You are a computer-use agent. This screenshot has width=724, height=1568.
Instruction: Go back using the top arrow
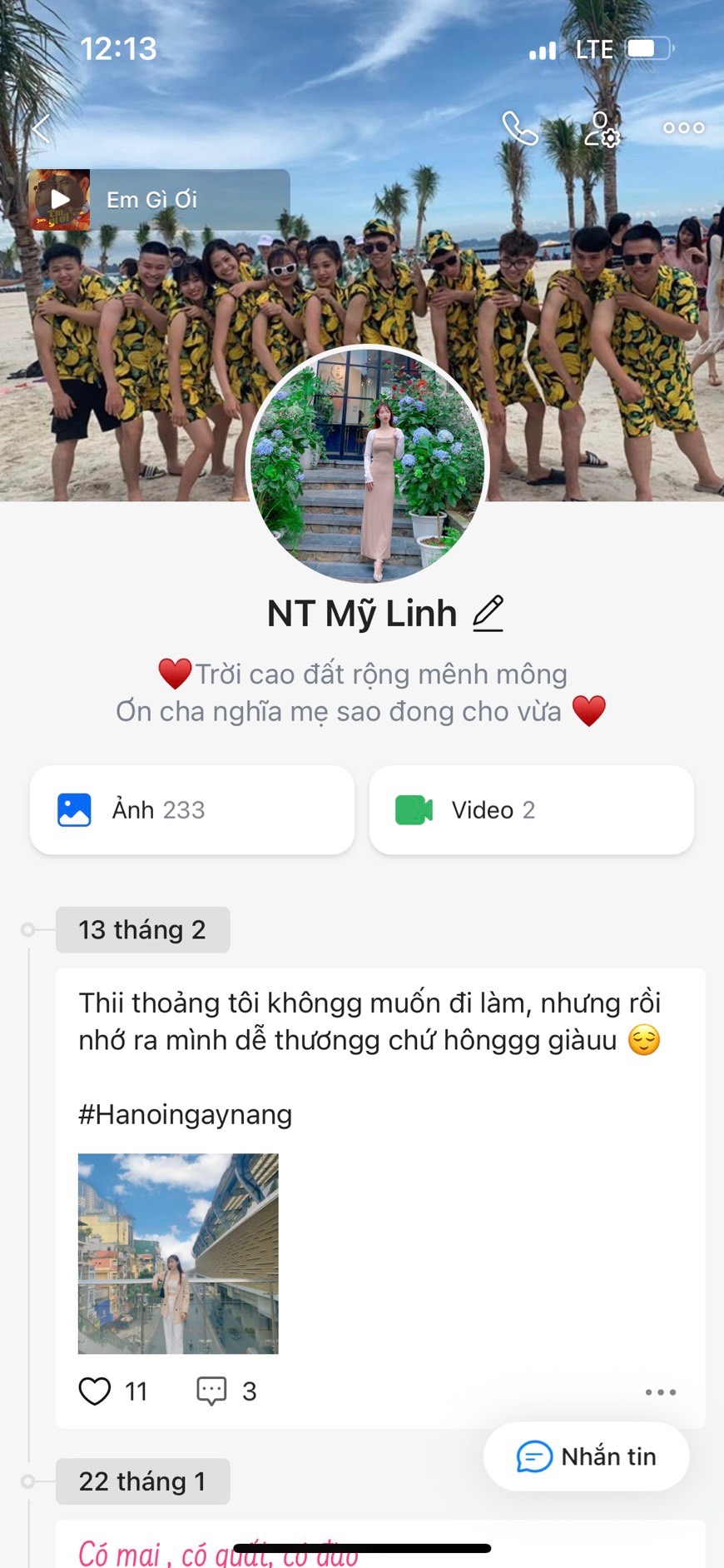click(42, 129)
